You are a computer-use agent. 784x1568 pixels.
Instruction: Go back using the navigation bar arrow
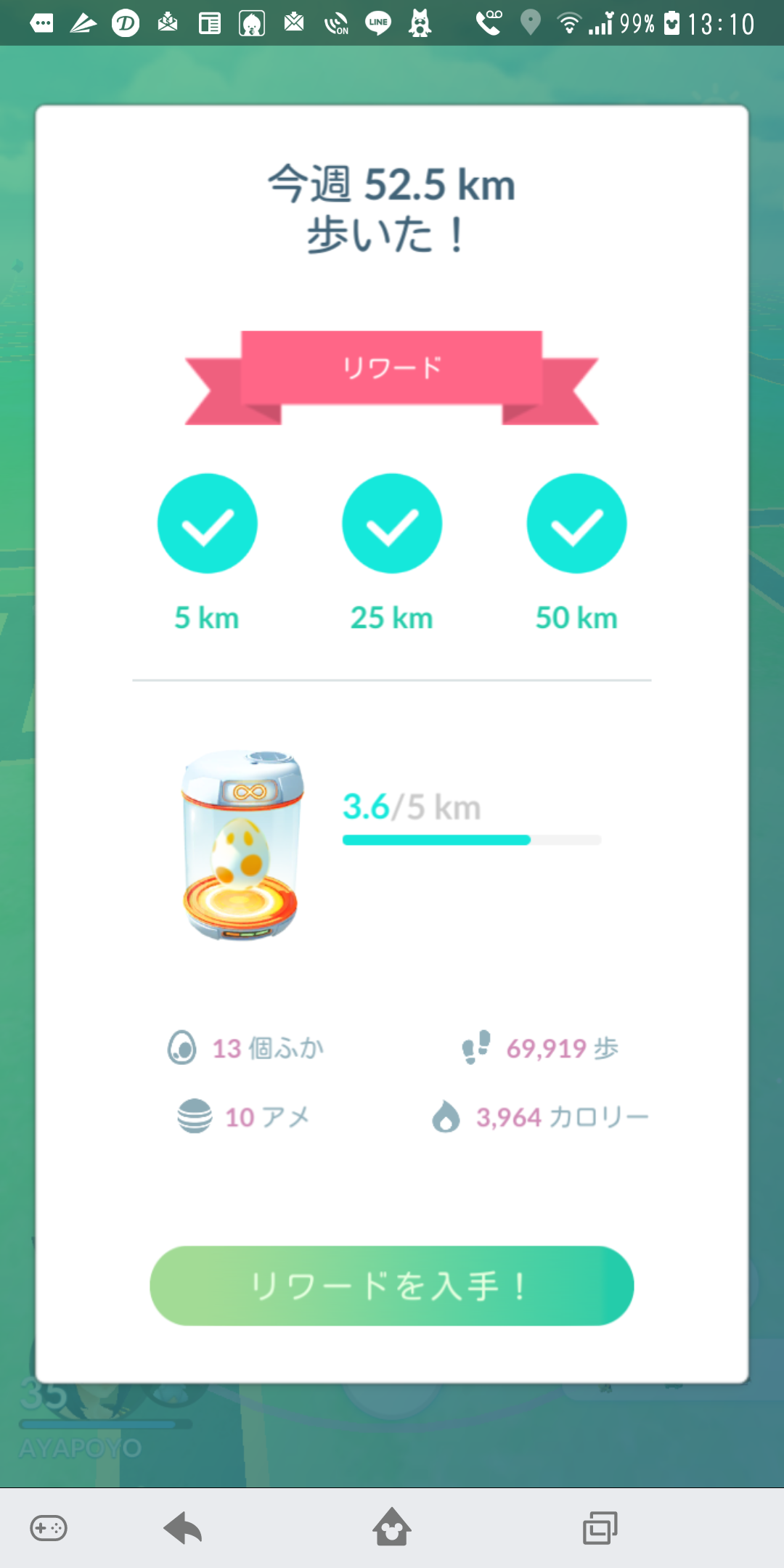[x=183, y=1528]
